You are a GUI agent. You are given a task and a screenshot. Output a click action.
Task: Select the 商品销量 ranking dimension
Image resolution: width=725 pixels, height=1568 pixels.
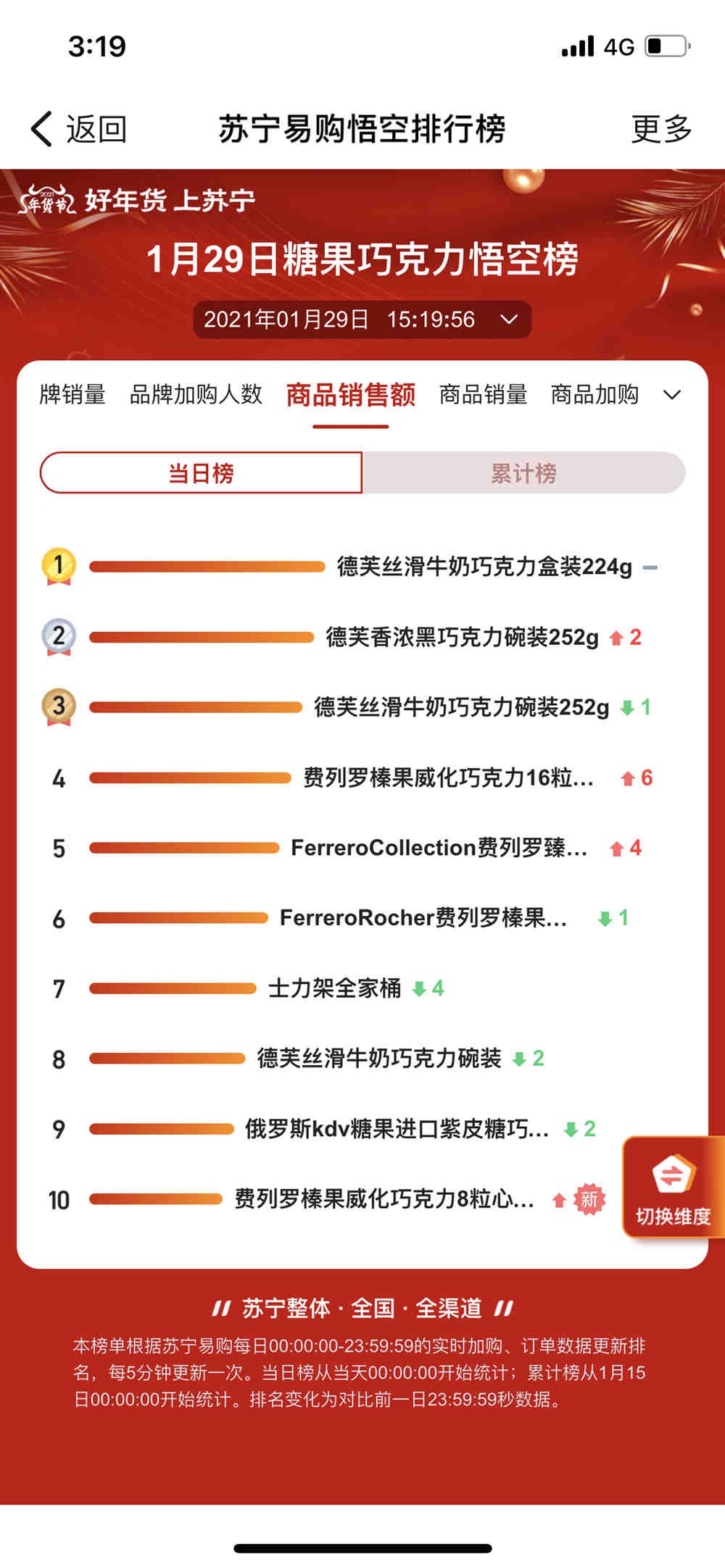[x=483, y=396]
